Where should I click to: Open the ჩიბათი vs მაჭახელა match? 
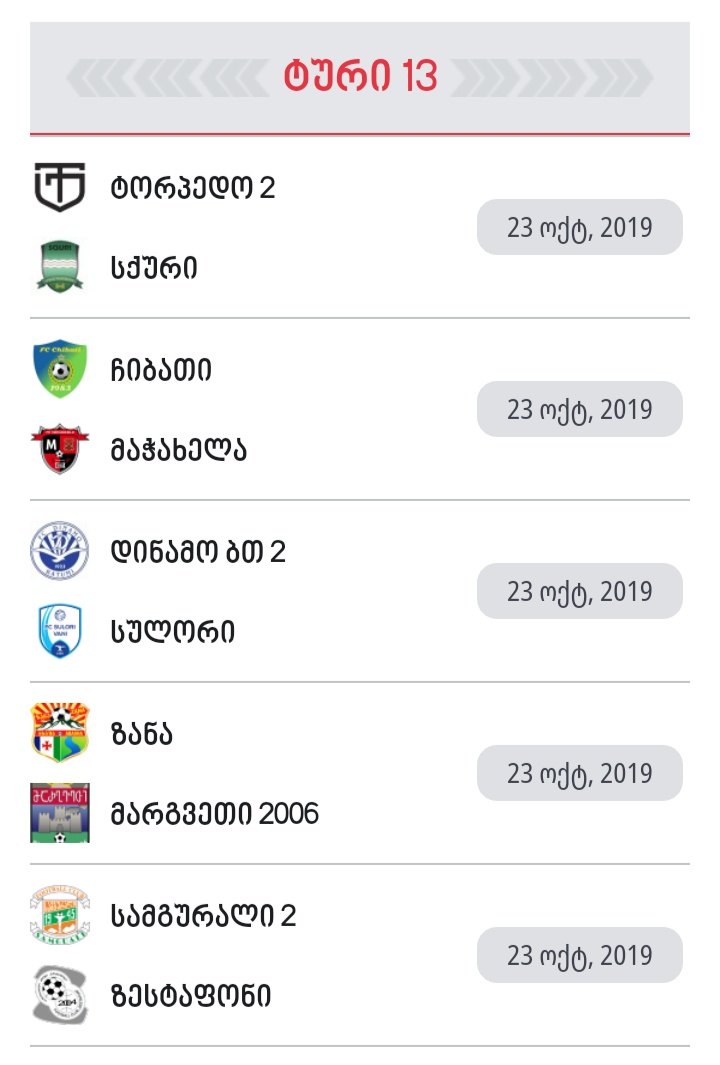pos(360,409)
